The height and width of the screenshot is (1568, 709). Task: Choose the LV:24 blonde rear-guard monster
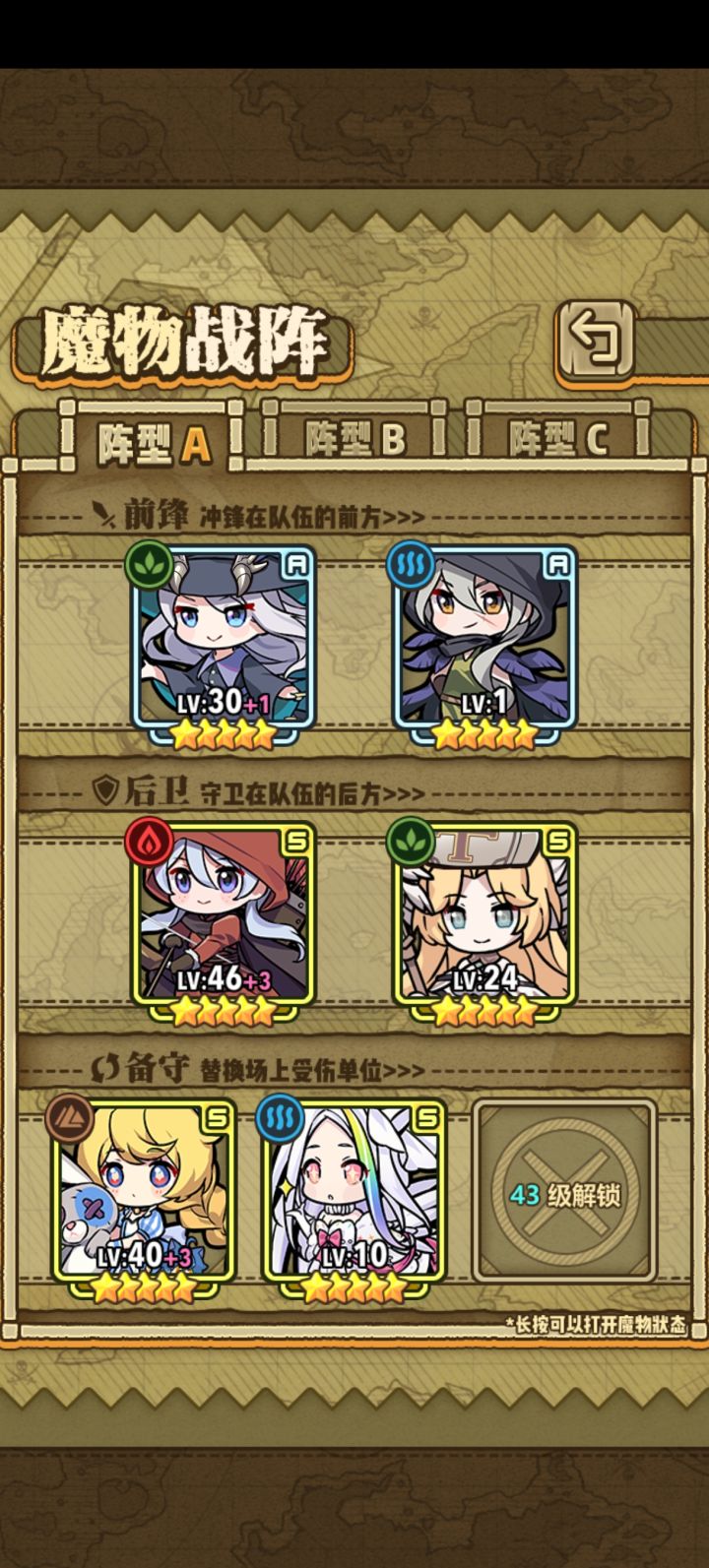(484, 918)
